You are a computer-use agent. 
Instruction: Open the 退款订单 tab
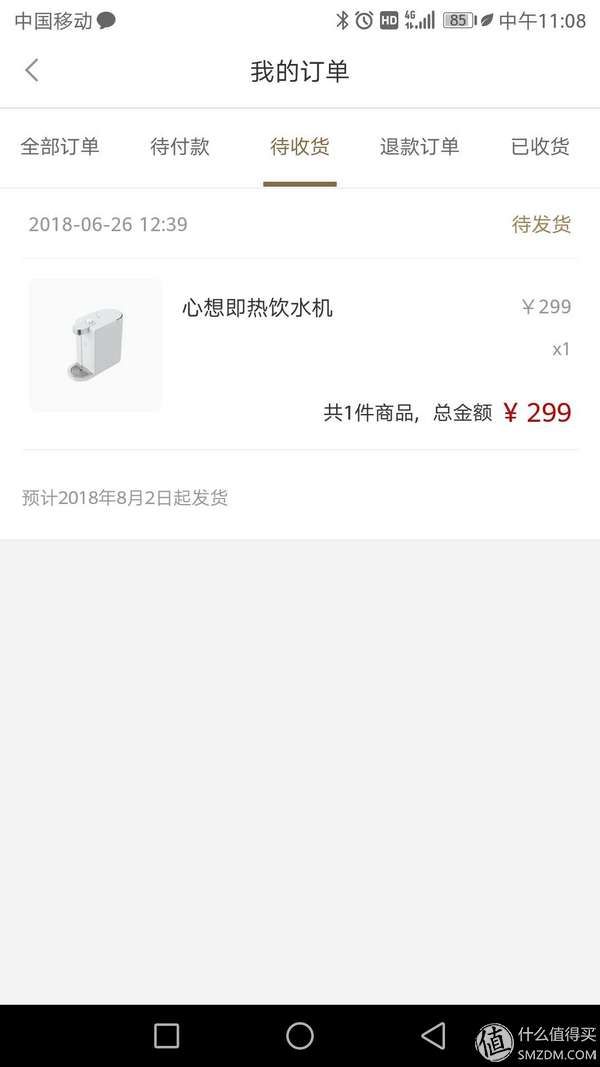(x=419, y=147)
